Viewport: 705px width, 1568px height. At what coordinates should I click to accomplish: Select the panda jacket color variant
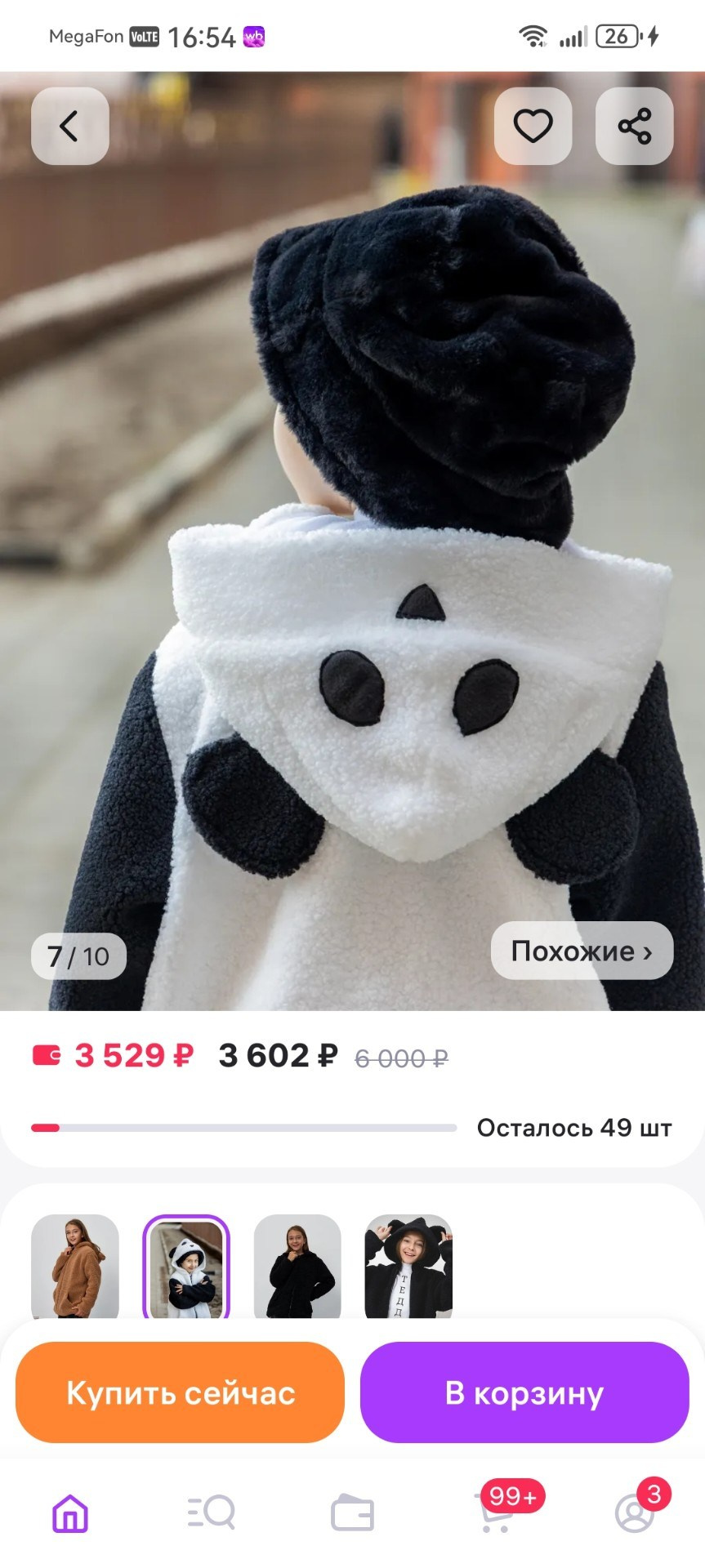point(186,1266)
